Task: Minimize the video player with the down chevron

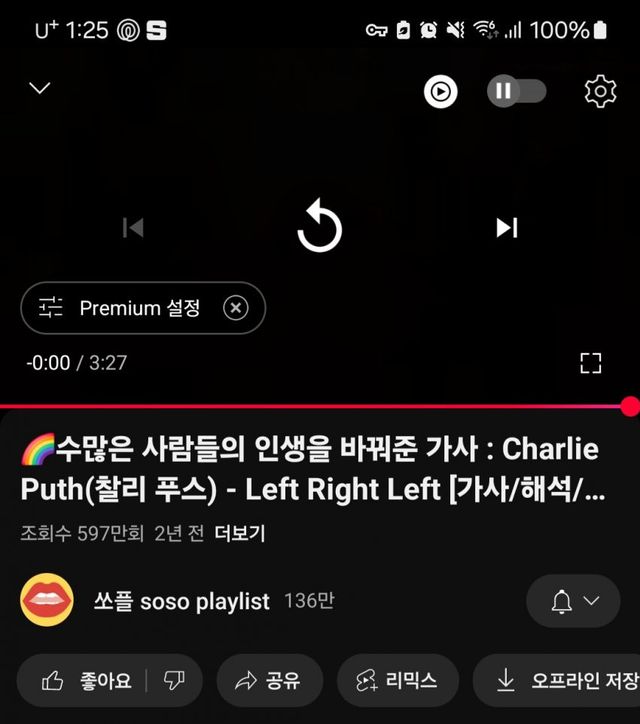Action: click(40, 88)
